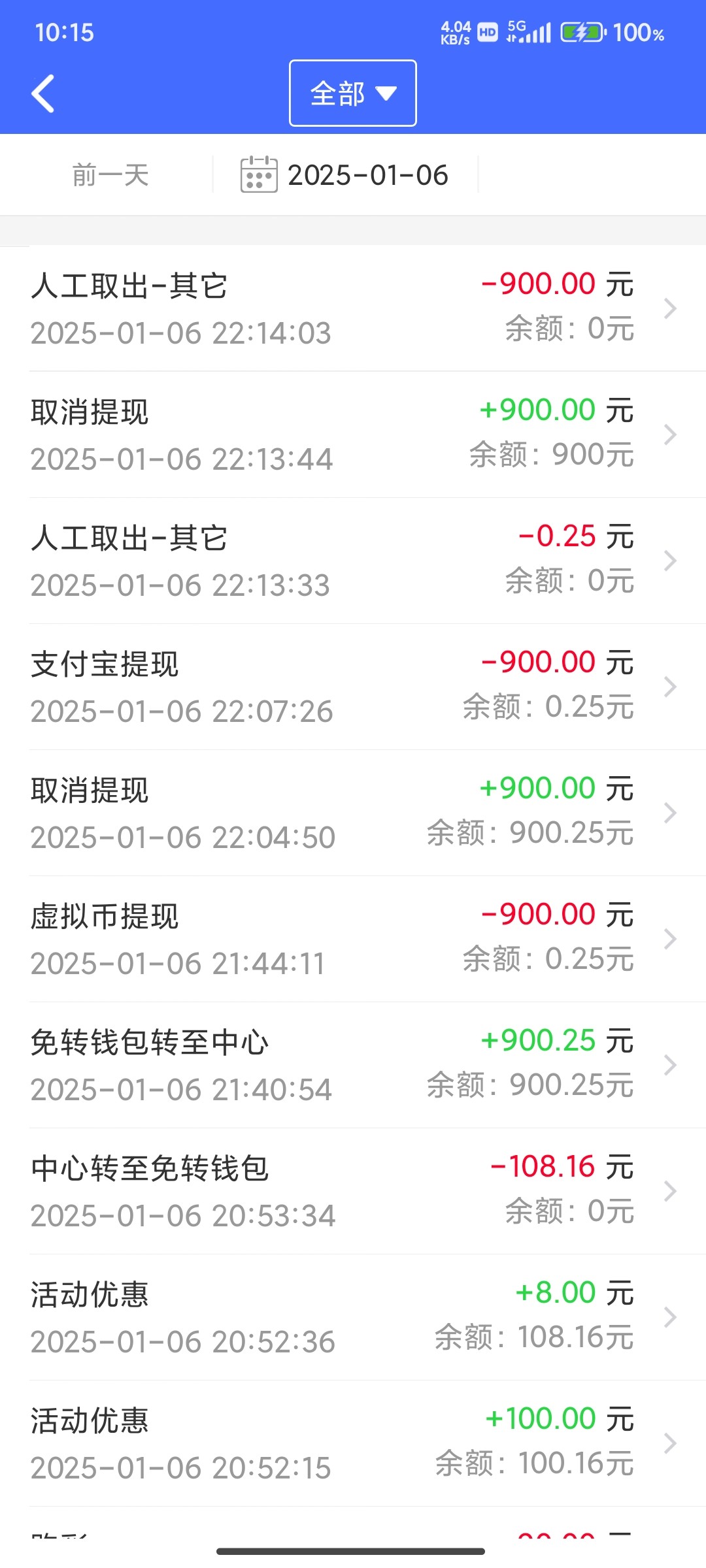Open the 取消提现 entry at 22:04:50

tap(353, 813)
